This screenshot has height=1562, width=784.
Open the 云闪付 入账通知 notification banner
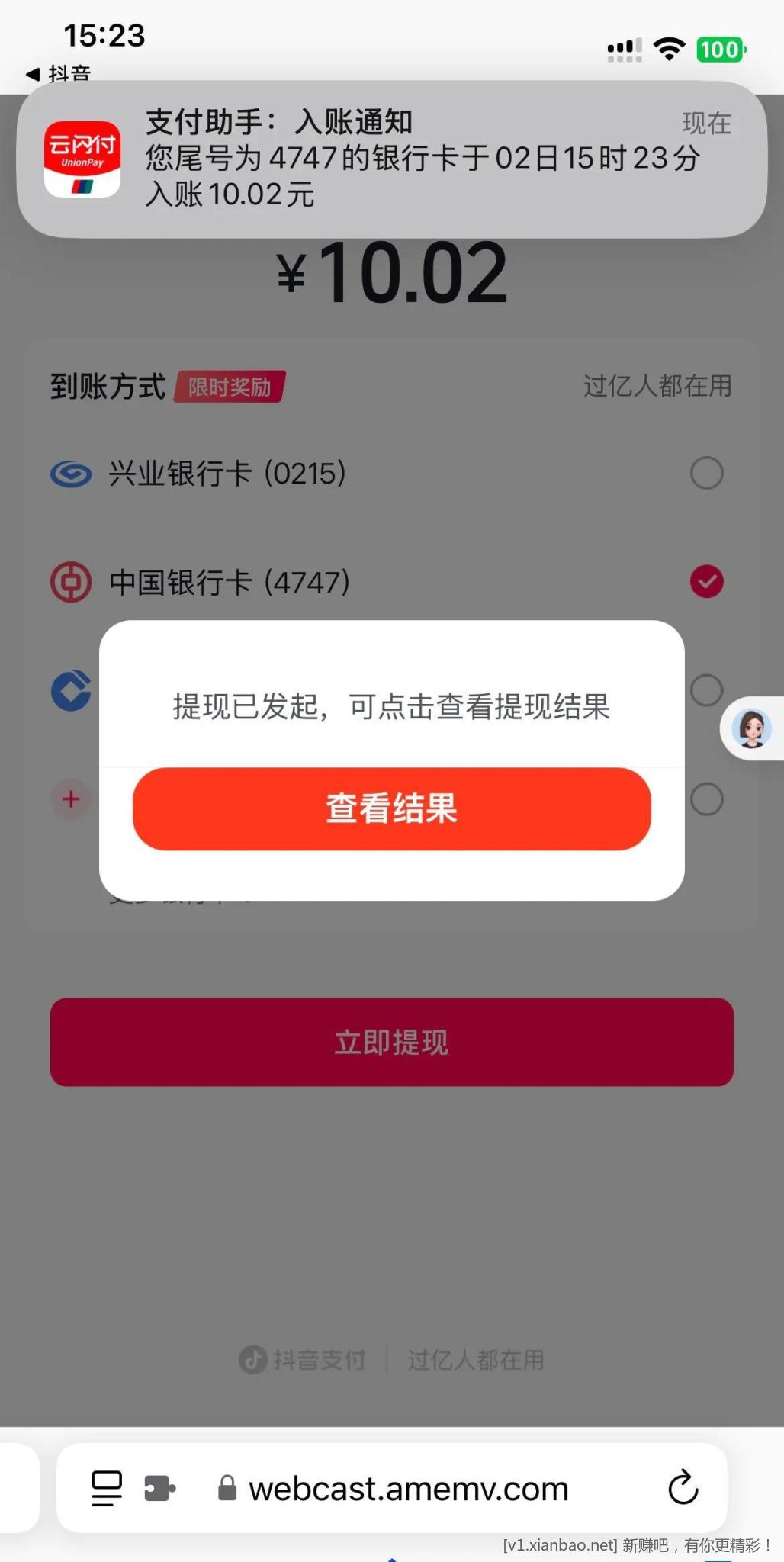[x=391, y=159]
